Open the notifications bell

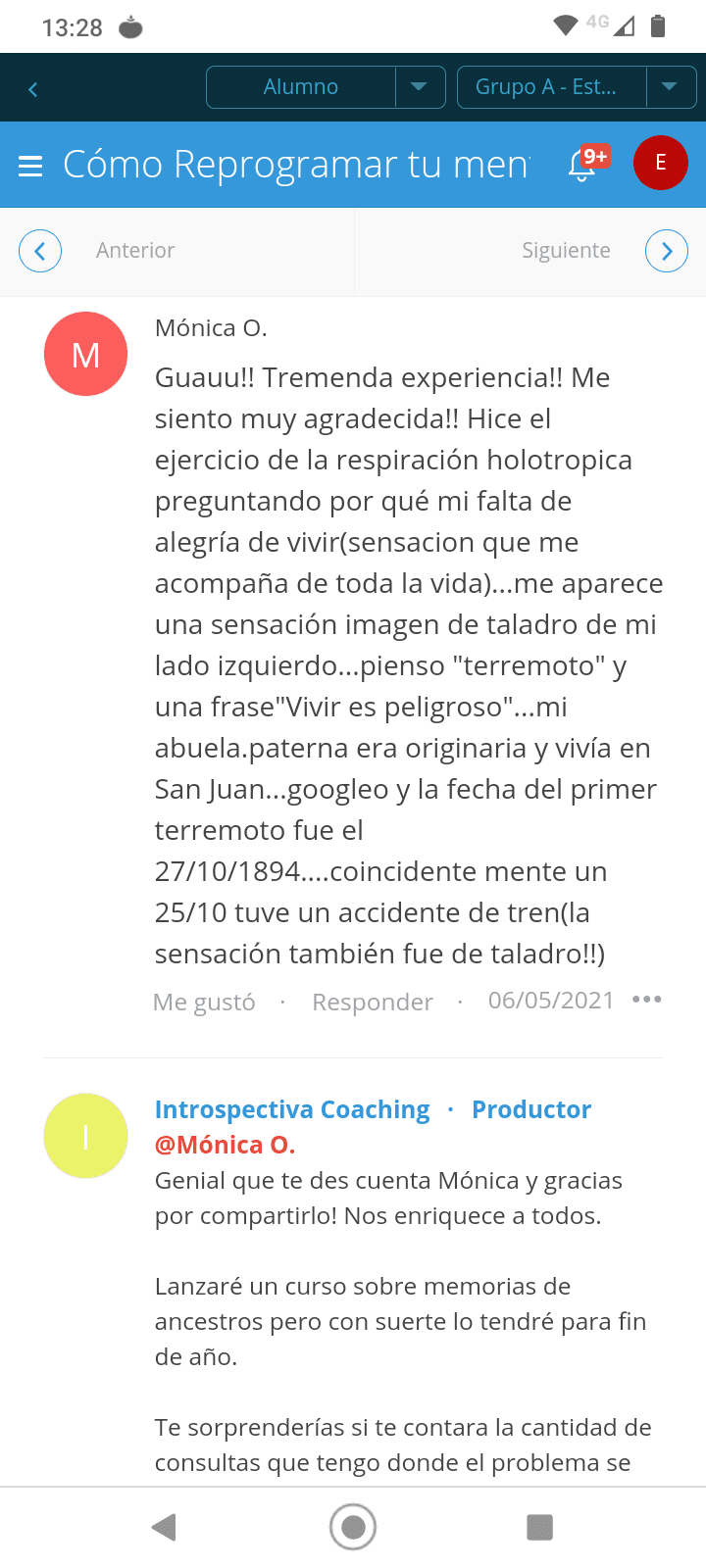coord(582,166)
